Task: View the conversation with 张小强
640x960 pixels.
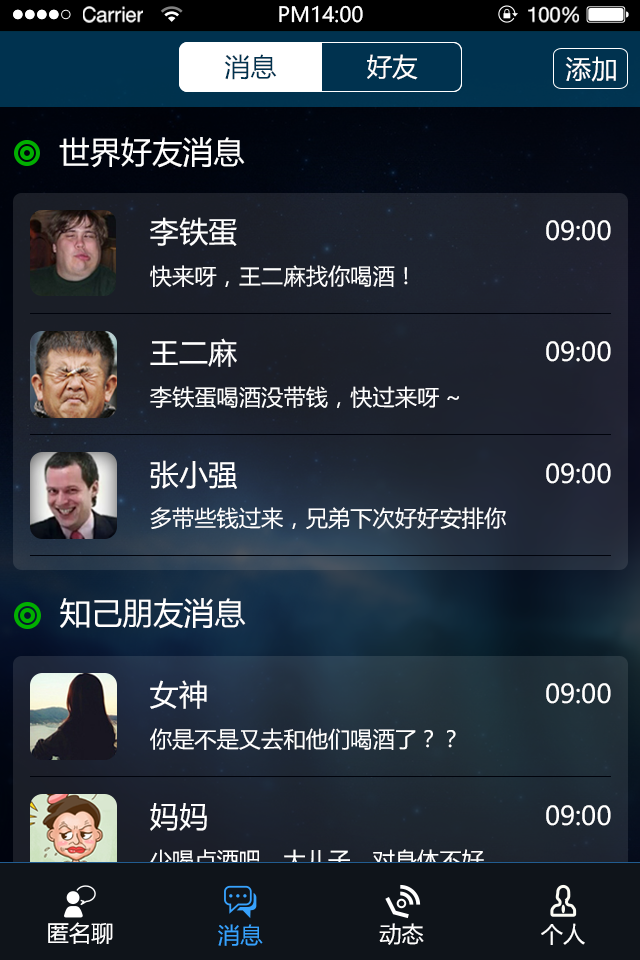Action: [x=320, y=495]
